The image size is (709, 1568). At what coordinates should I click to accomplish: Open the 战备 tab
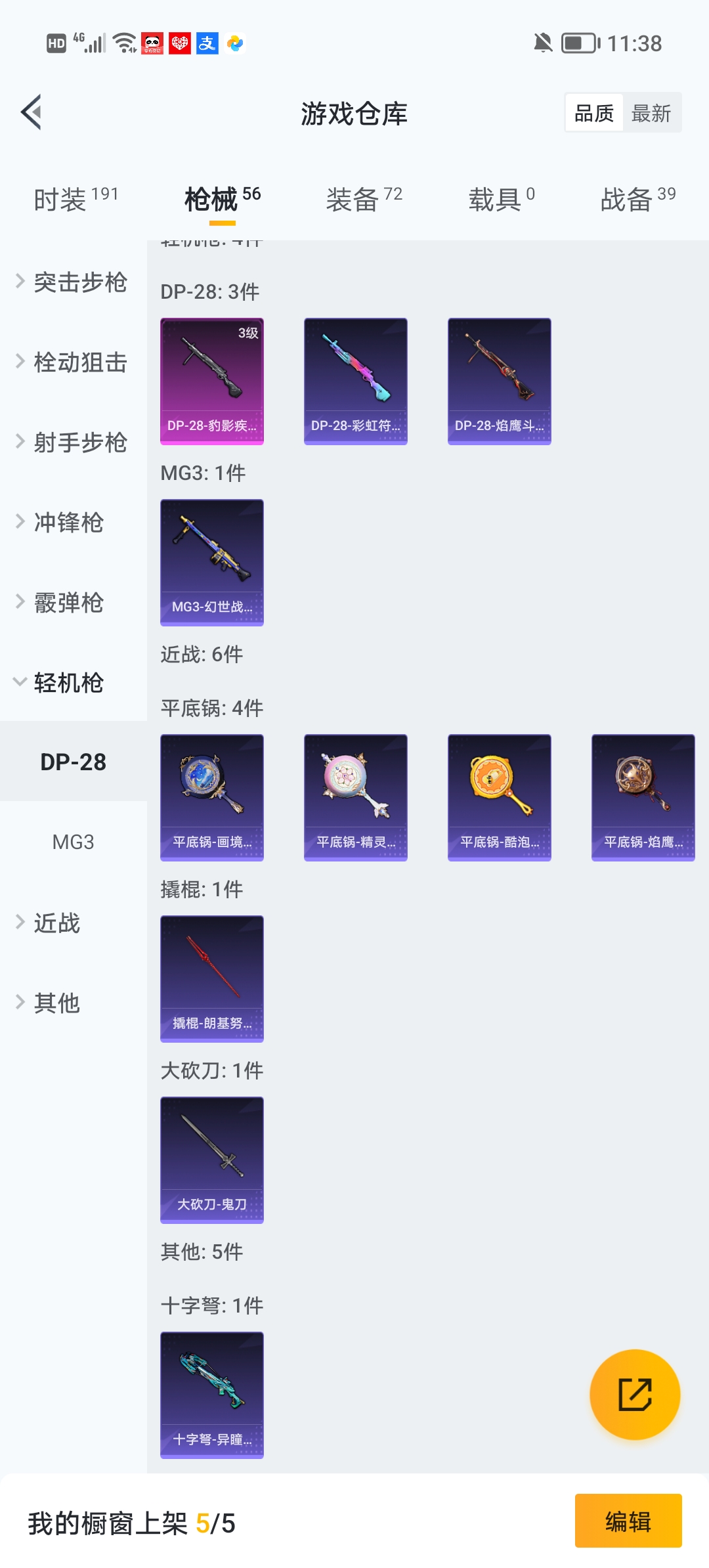pos(637,199)
